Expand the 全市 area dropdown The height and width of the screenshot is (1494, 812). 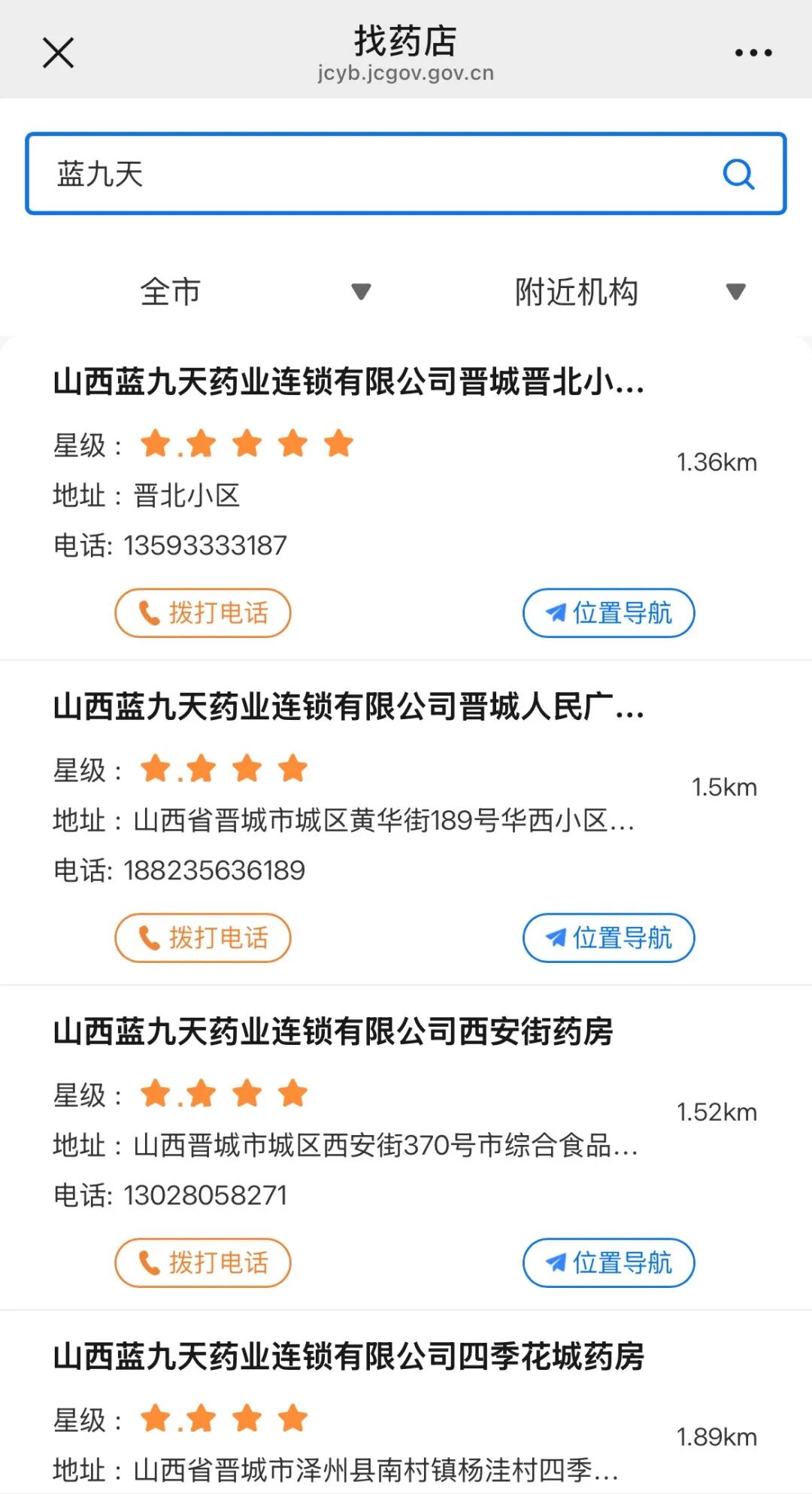(x=255, y=292)
